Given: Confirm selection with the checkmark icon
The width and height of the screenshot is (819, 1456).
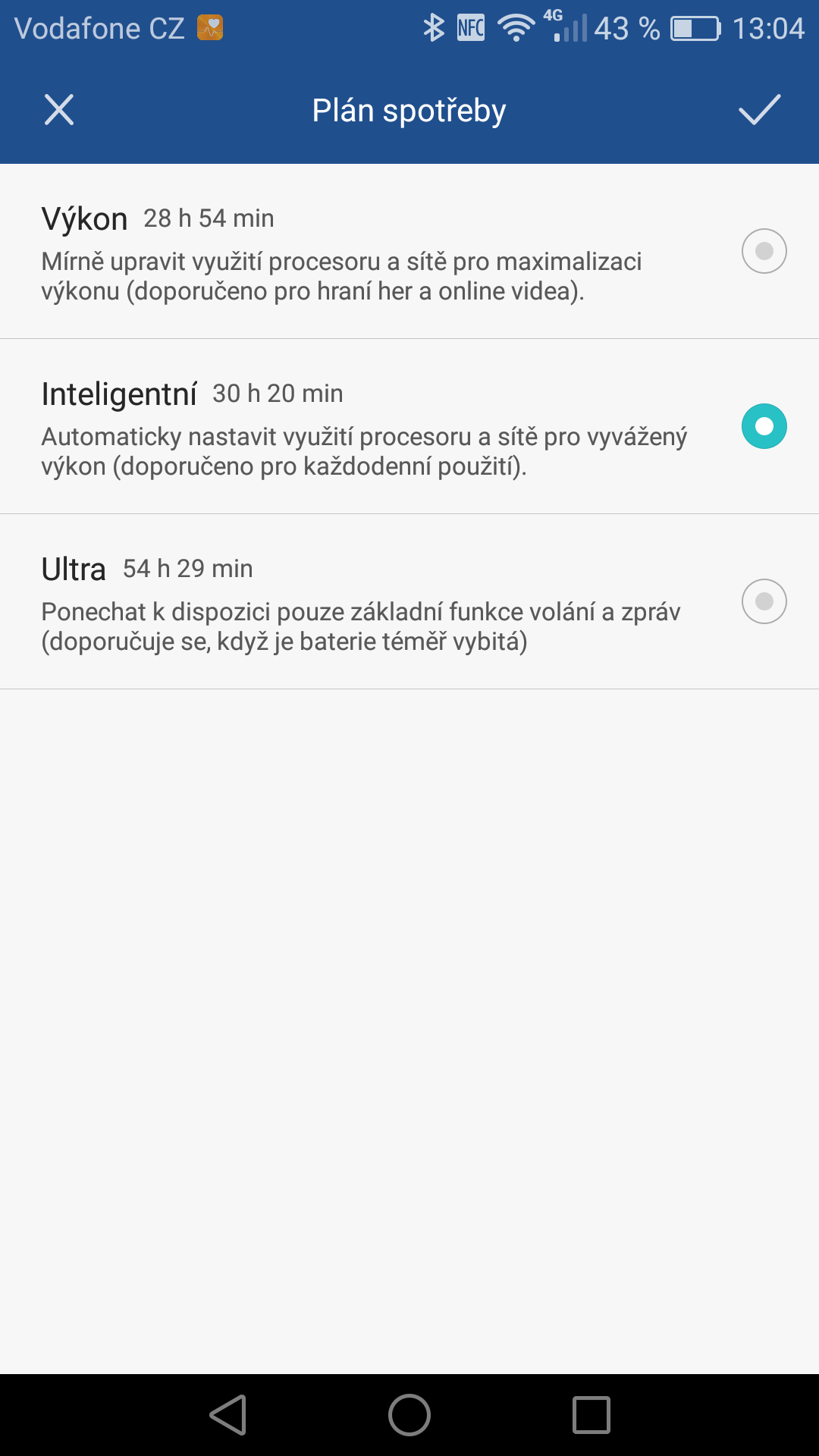Looking at the screenshot, I should coord(760,110).
